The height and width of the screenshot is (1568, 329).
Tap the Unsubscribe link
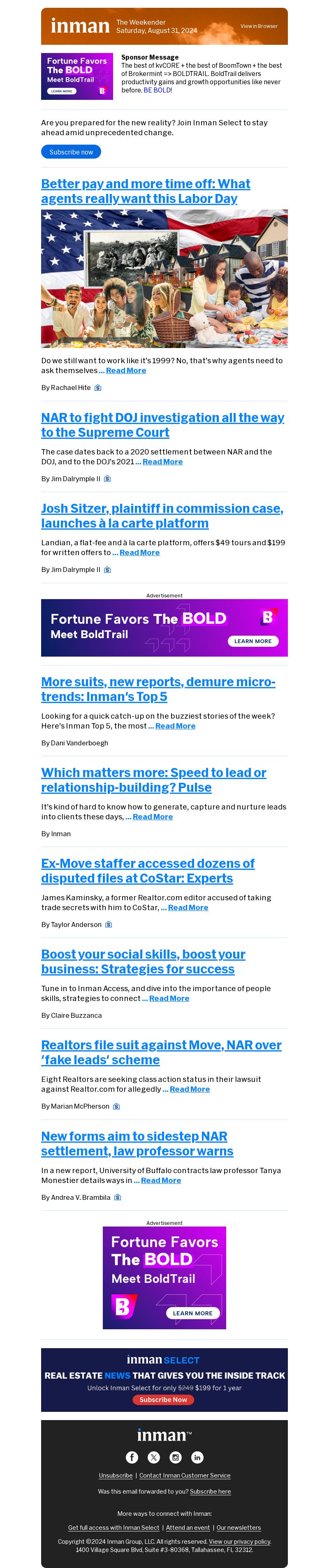click(x=115, y=1476)
